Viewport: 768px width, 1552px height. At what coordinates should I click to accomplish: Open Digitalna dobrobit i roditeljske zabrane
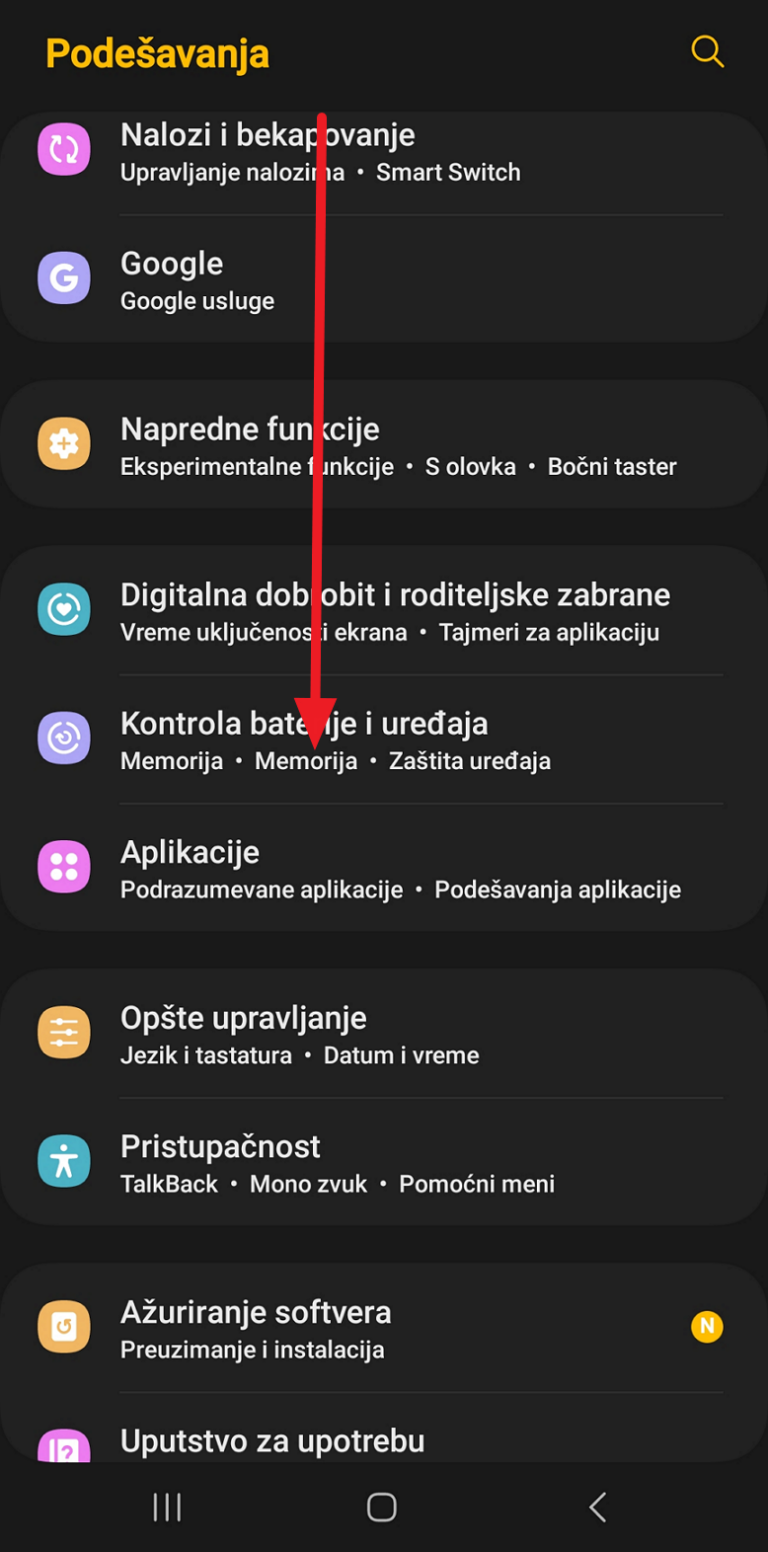[384, 610]
